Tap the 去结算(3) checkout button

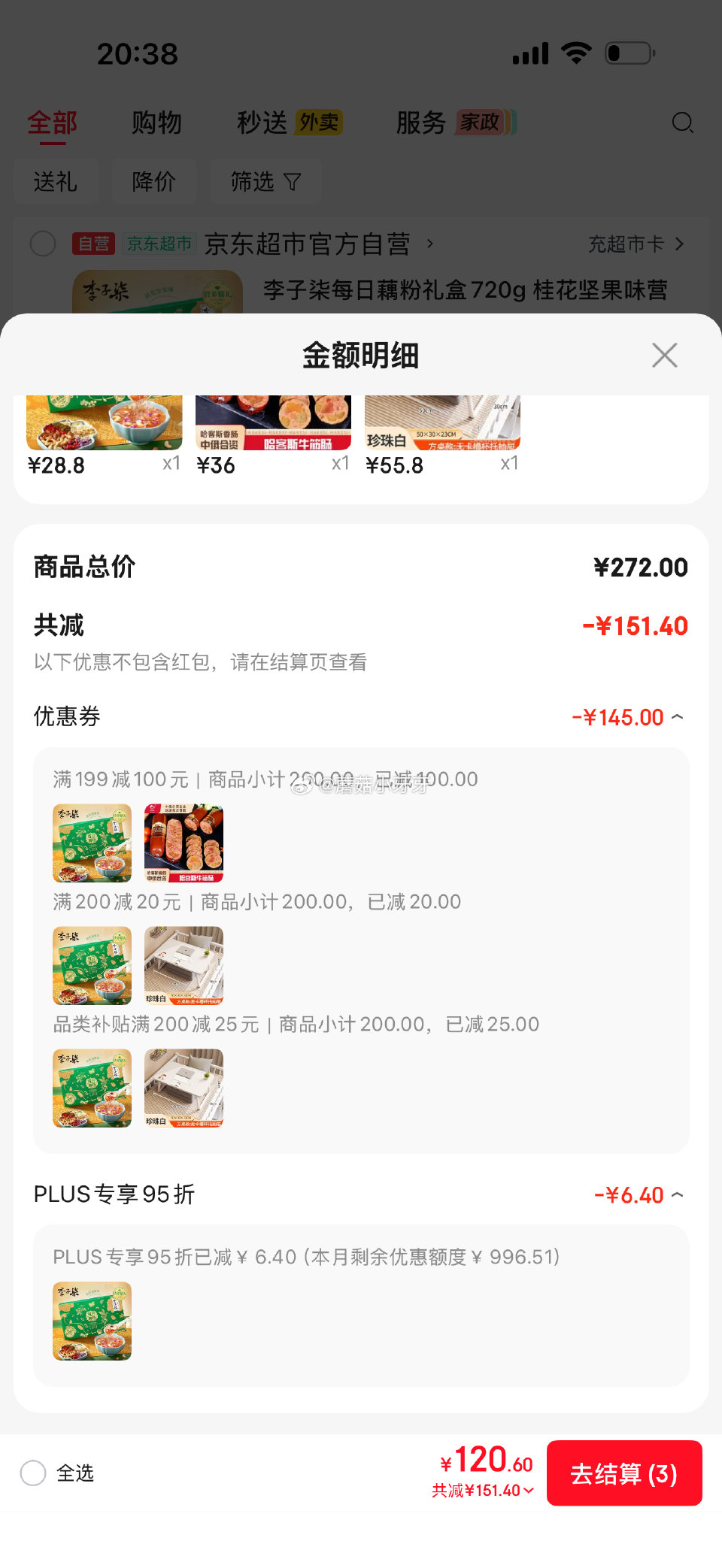point(624,1474)
